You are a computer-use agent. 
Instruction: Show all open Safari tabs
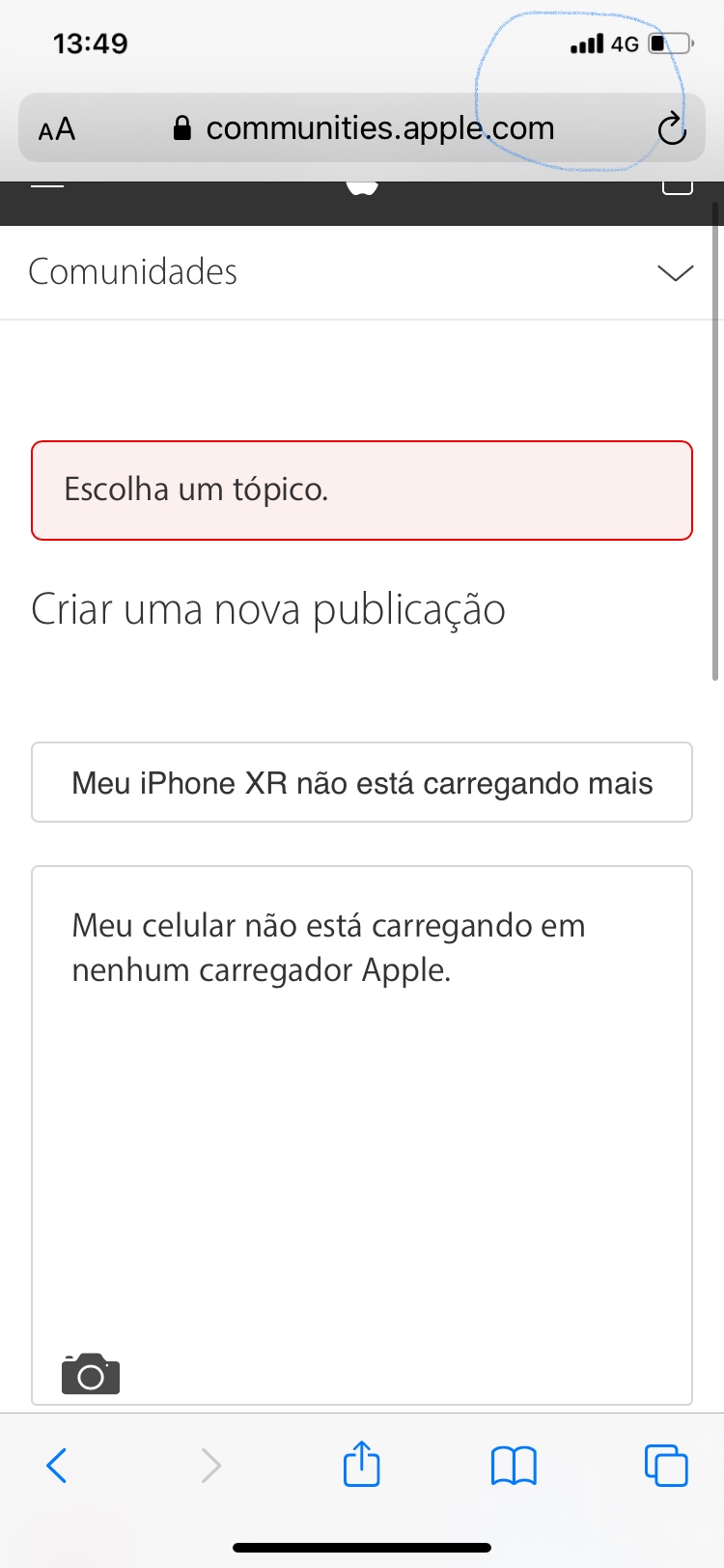point(666,1465)
